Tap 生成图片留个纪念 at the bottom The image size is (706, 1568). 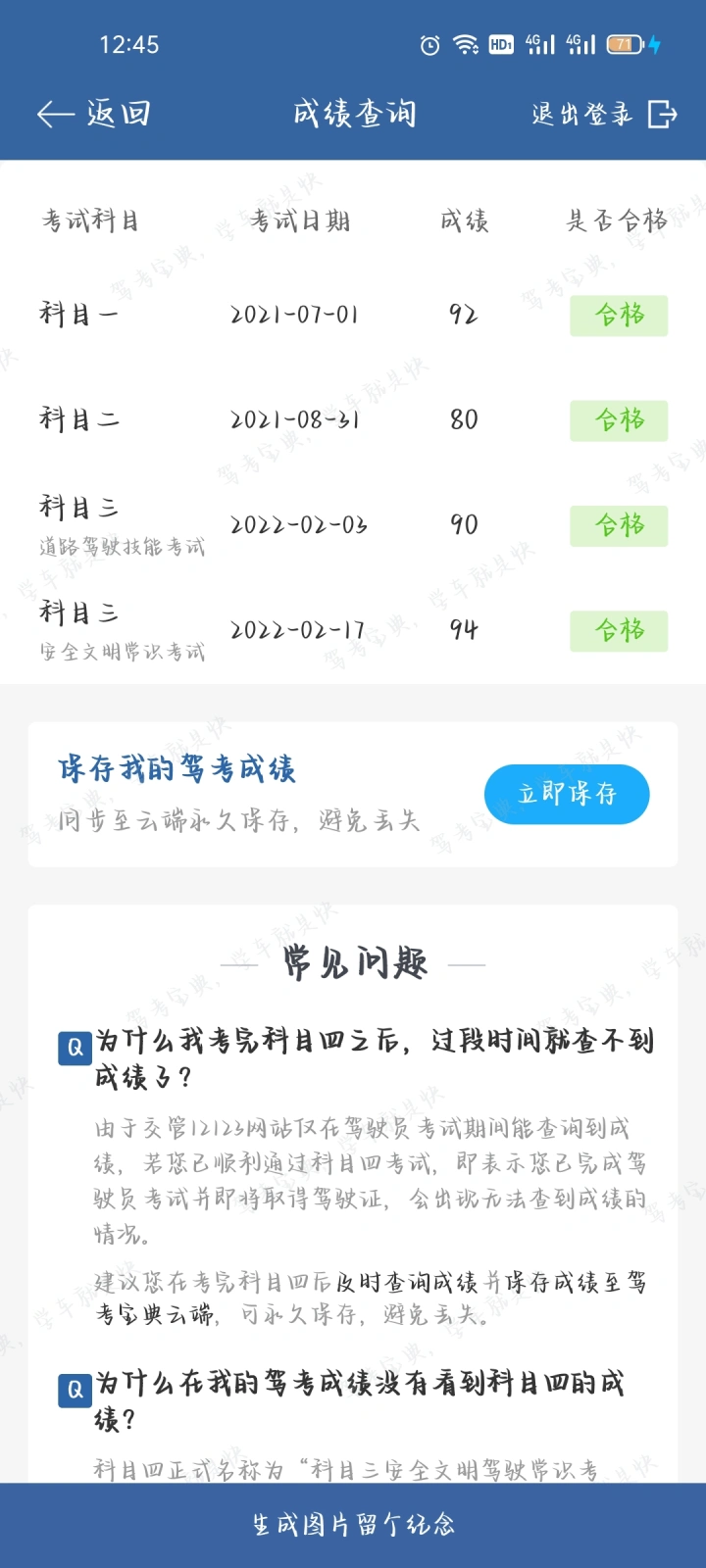coord(353,1525)
